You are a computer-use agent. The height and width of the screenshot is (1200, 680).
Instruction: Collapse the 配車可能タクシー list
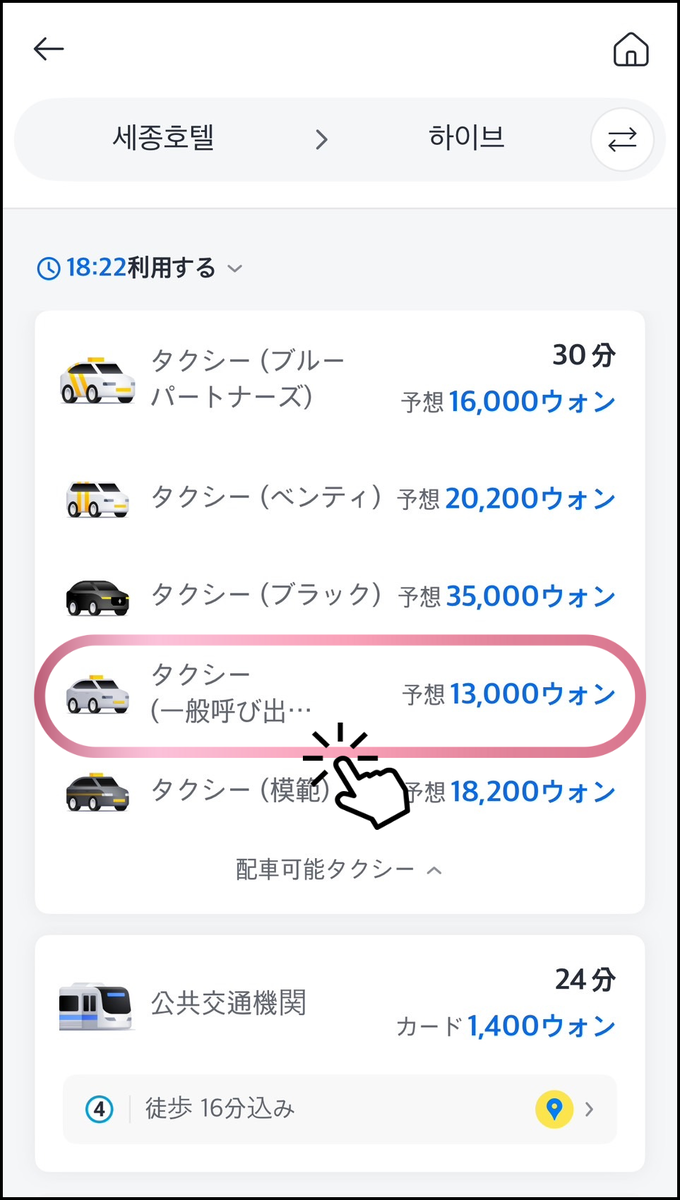click(x=339, y=869)
